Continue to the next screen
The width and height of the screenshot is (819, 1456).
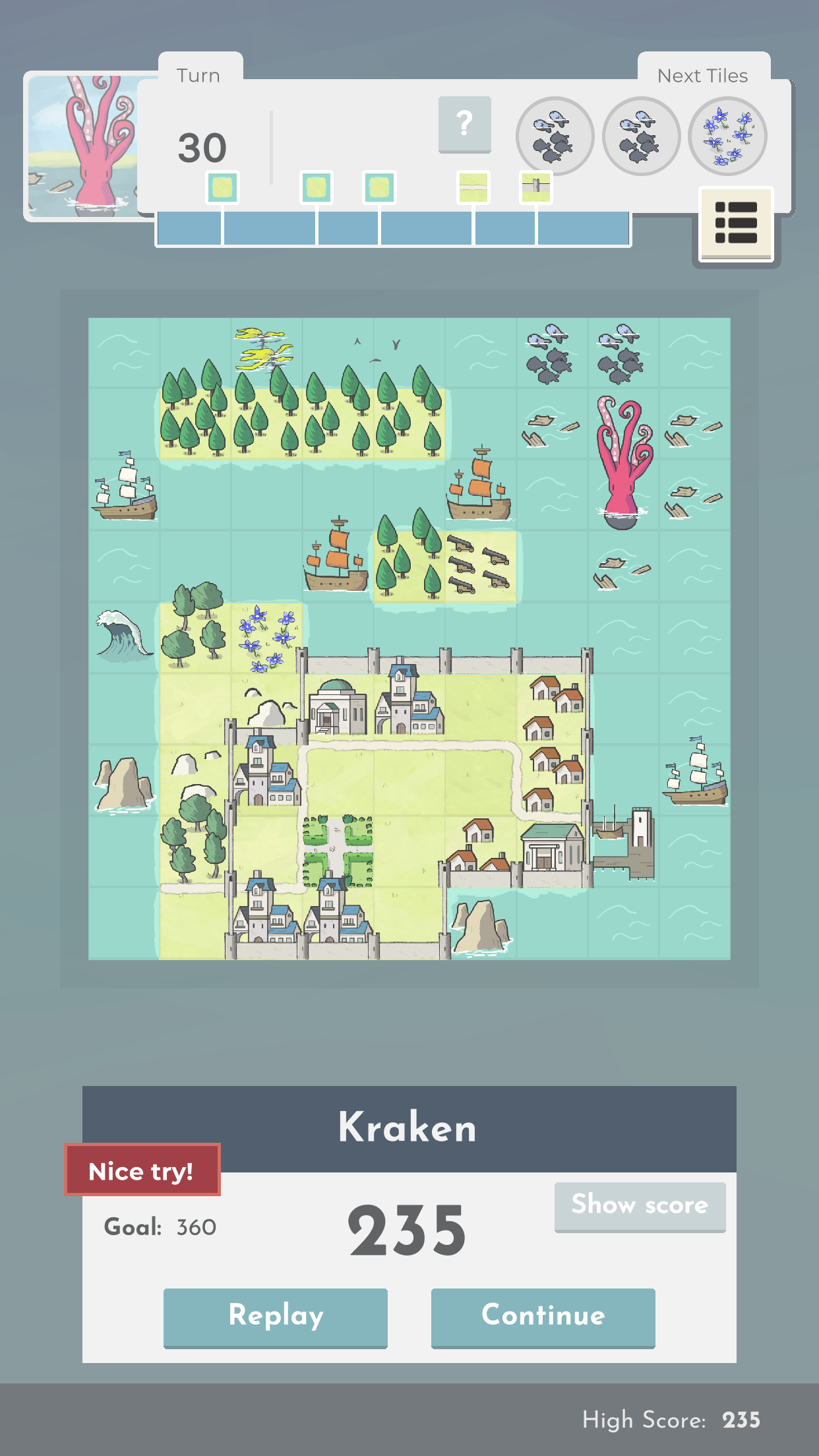click(x=543, y=1316)
